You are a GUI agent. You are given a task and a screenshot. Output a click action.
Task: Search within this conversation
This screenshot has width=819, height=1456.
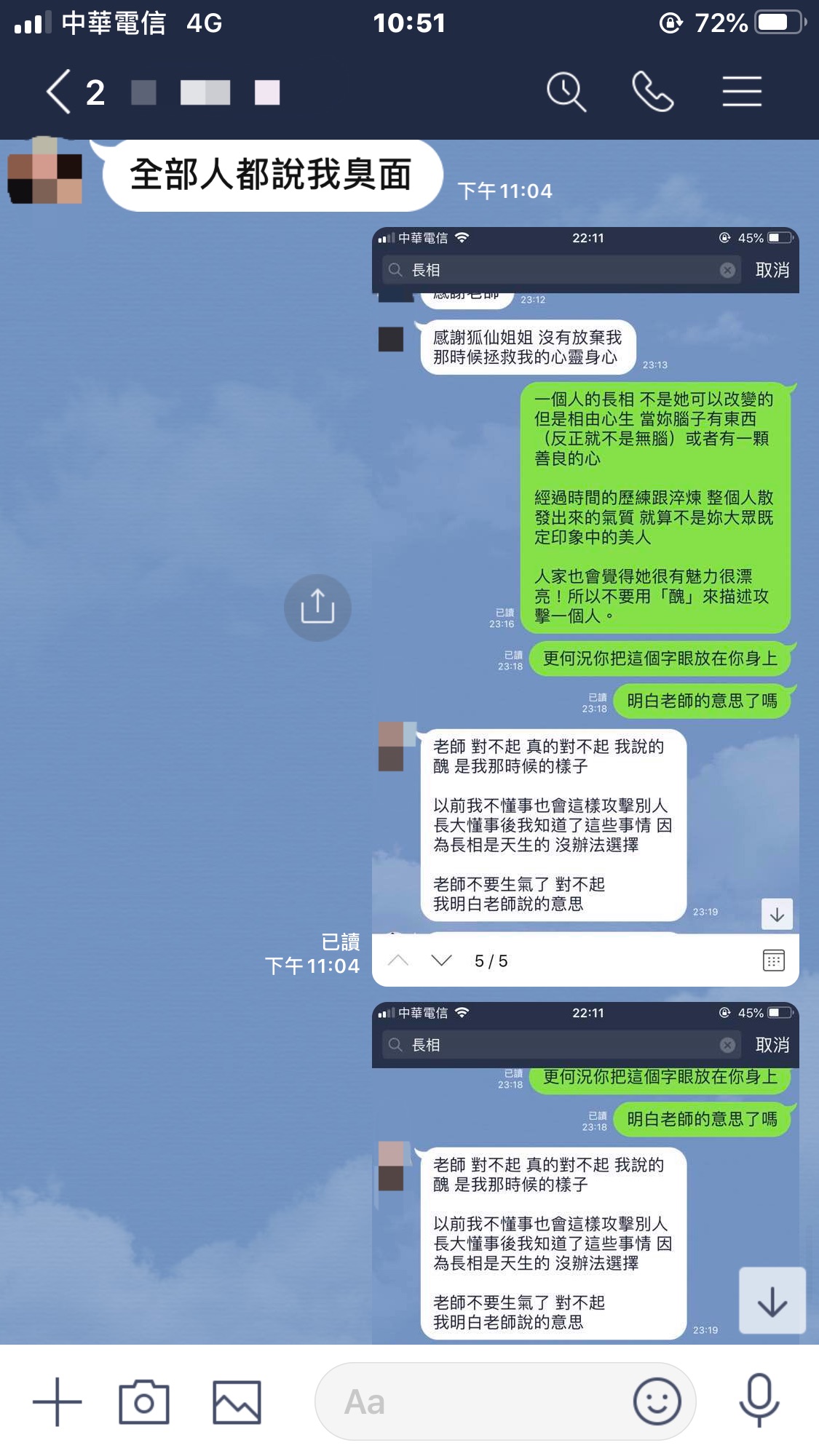coord(566,92)
